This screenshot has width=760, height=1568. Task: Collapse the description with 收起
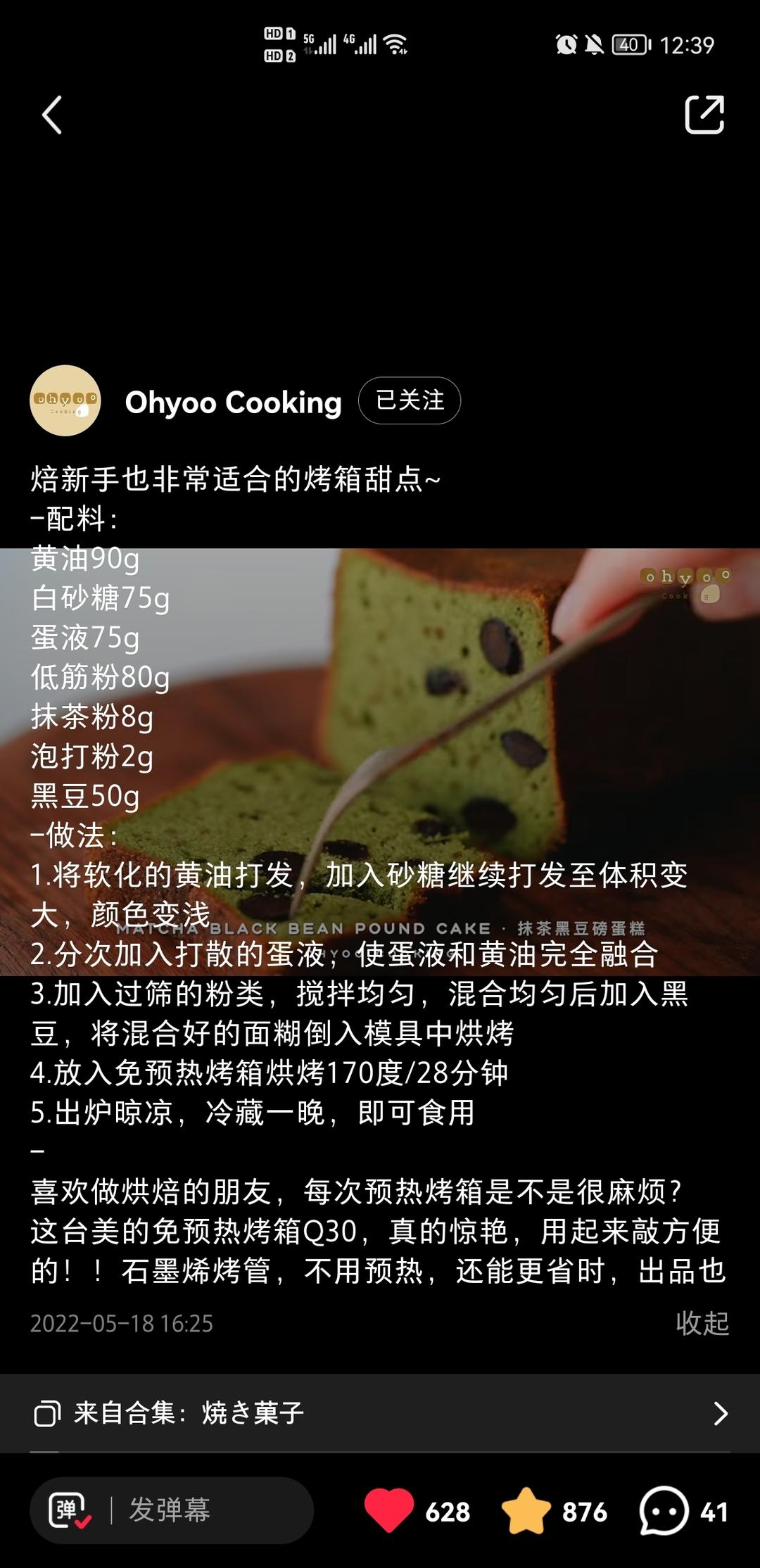pyautogui.click(x=702, y=1322)
